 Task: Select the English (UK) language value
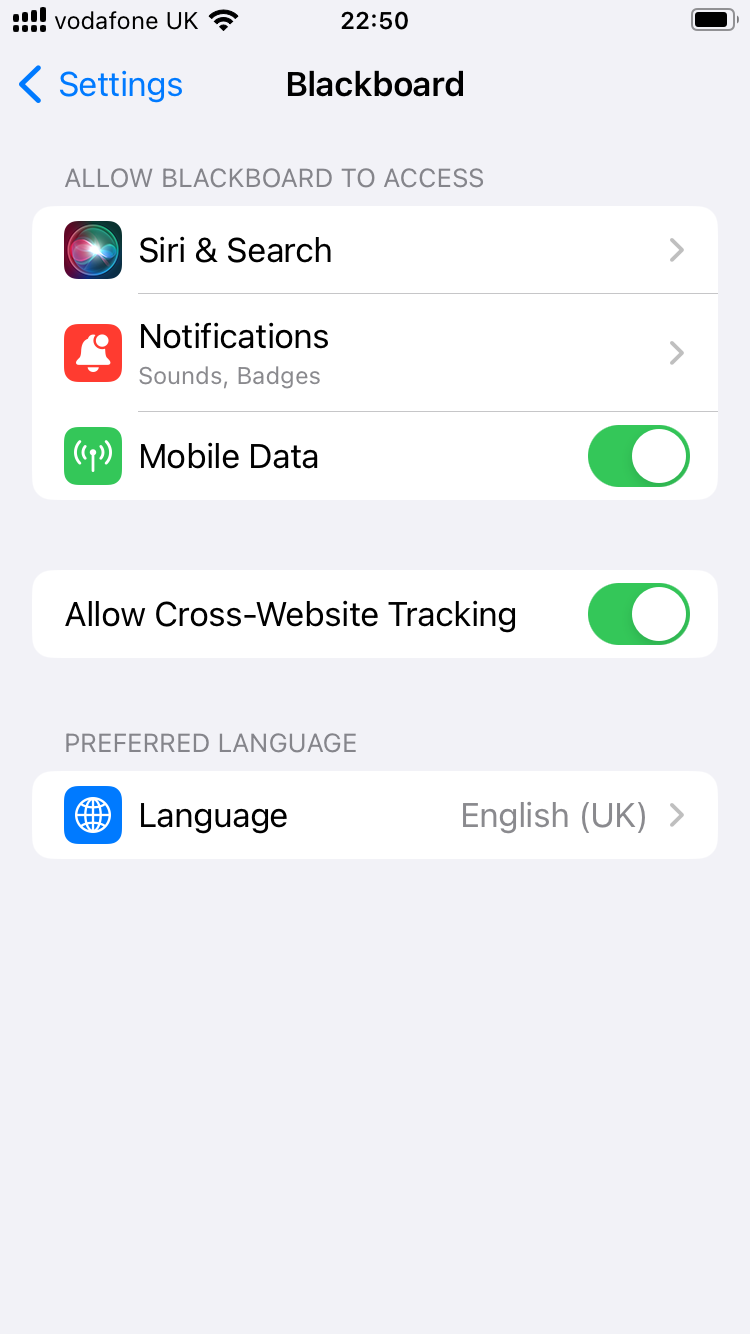(x=554, y=815)
